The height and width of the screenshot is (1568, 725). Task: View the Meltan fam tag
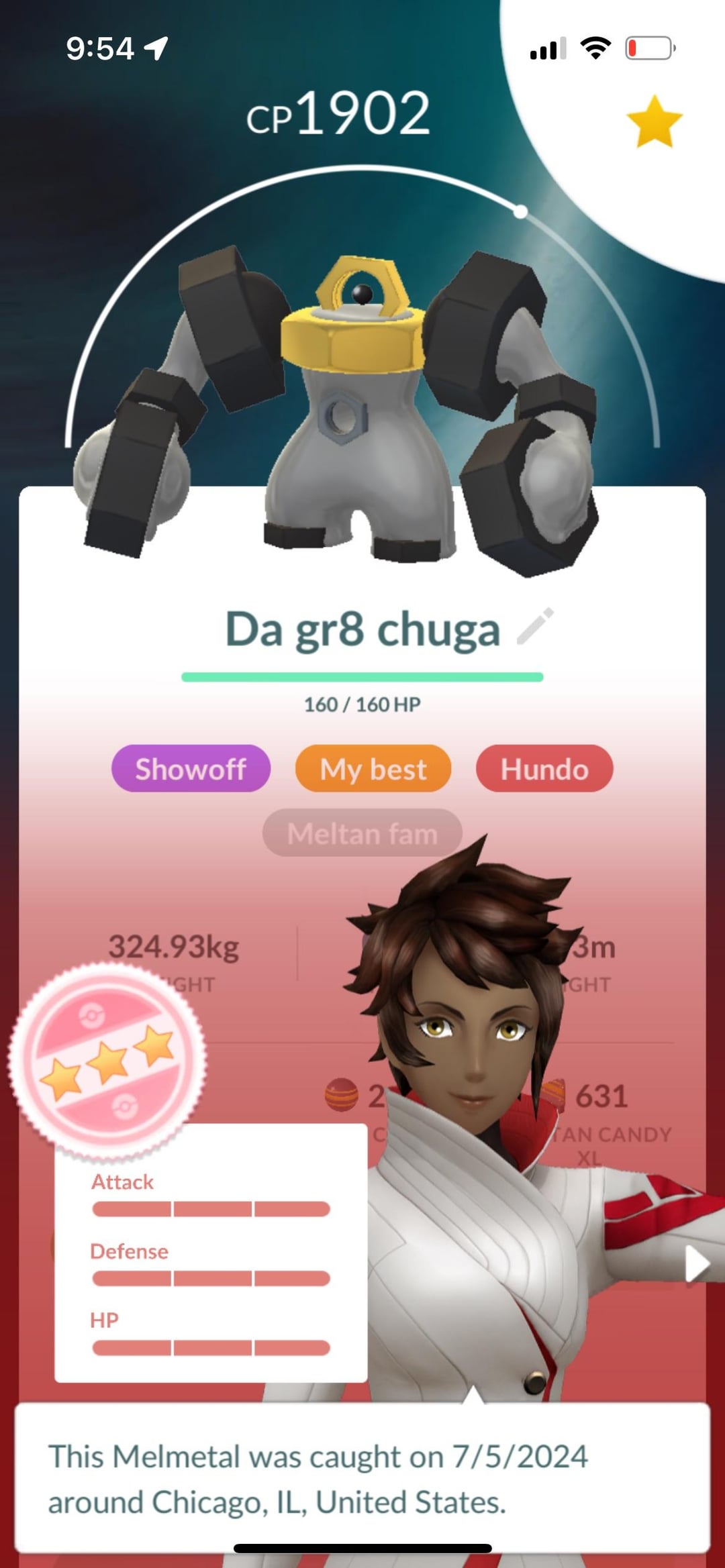click(x=362, y=834)
